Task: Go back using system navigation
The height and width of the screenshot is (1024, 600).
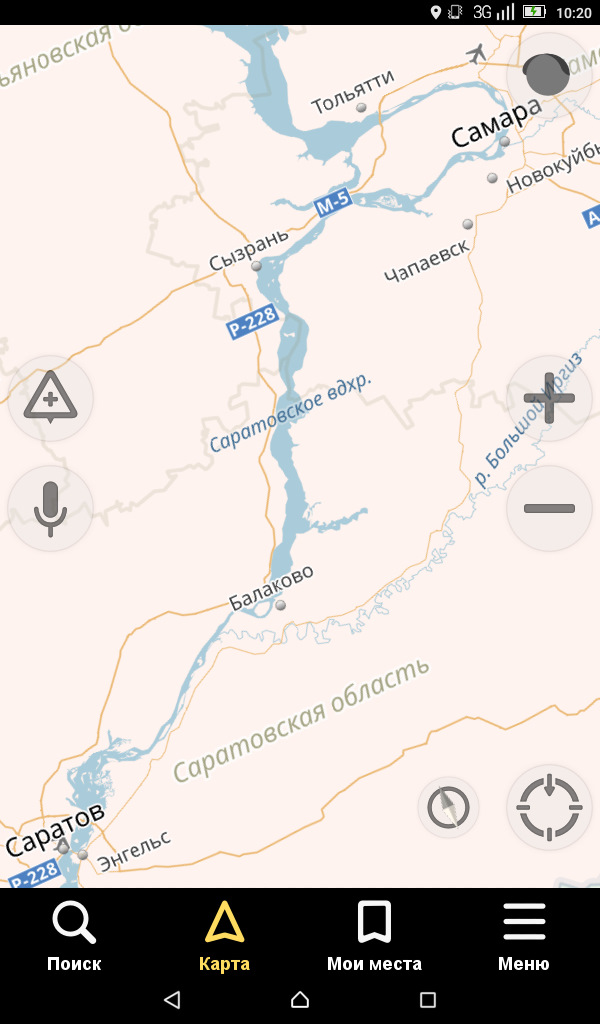Action: pos(172,999)
